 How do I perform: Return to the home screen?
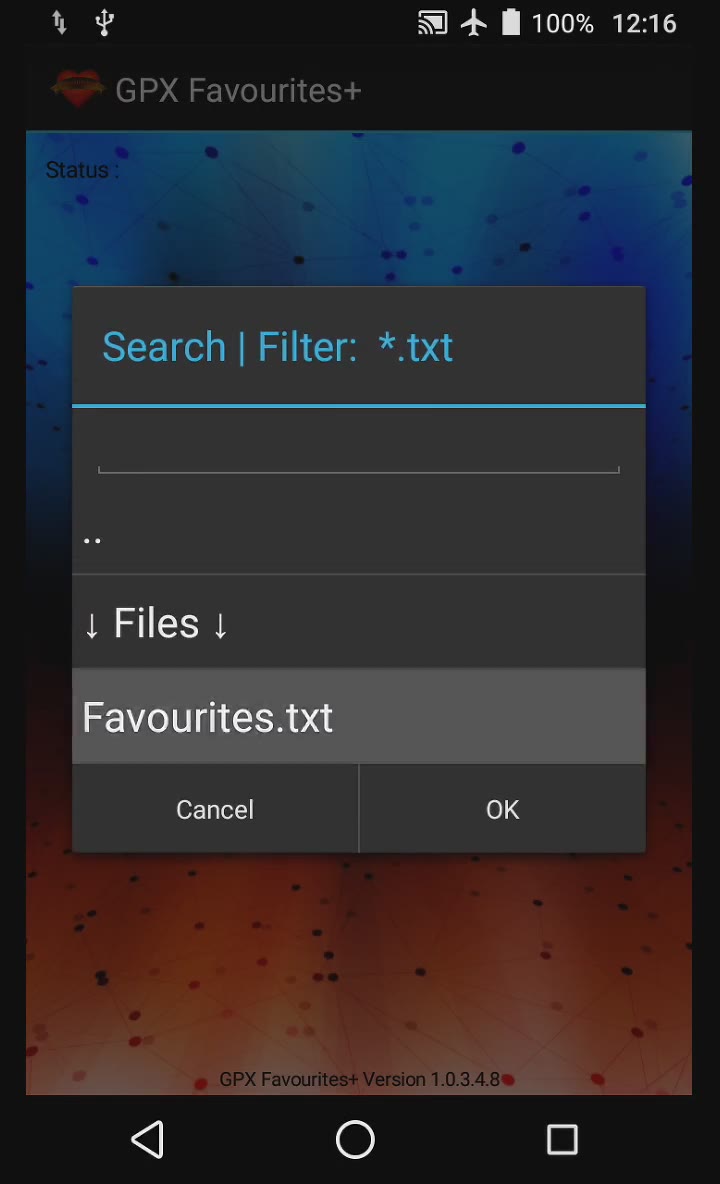pyautogui.click(x=355, y=1139)
